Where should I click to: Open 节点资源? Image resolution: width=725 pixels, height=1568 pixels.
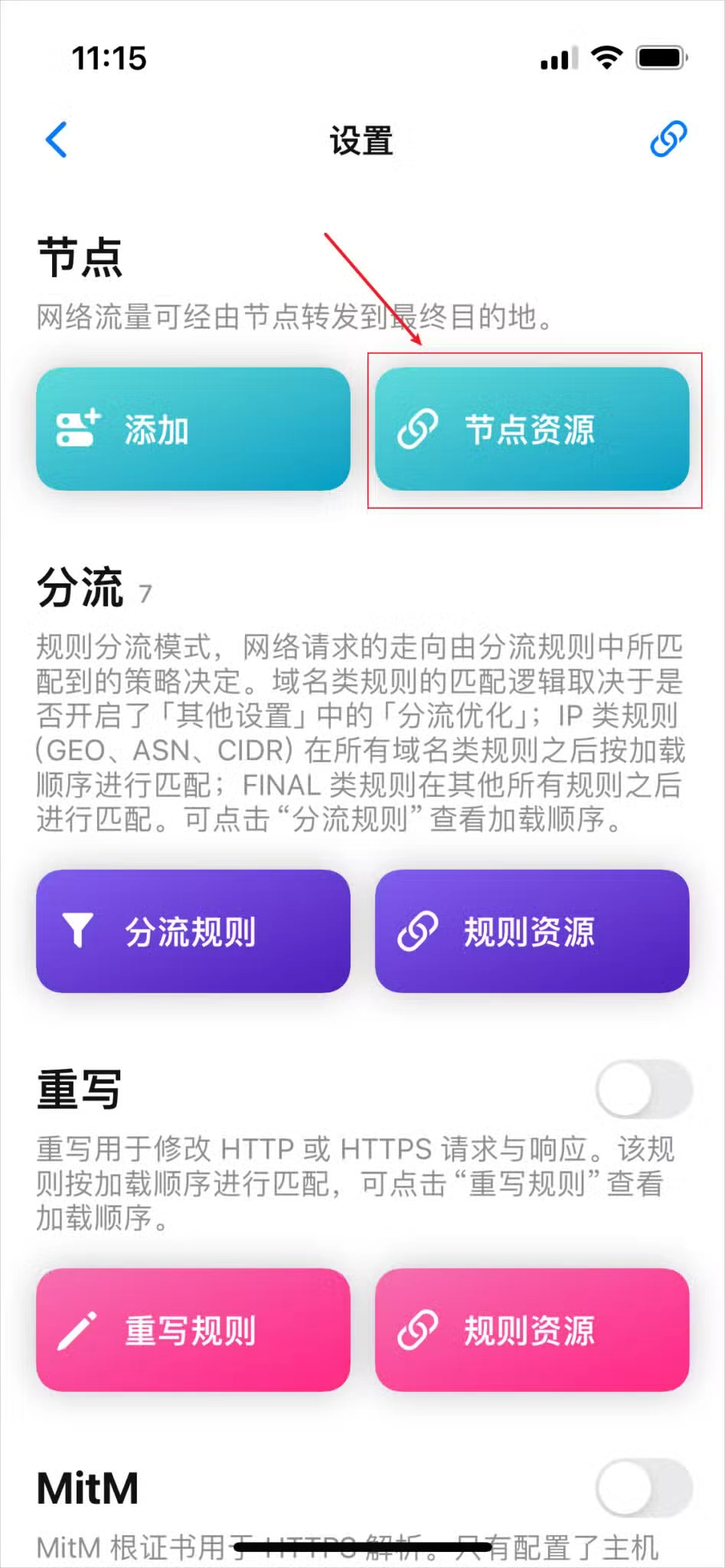click(x=532, y=429)
